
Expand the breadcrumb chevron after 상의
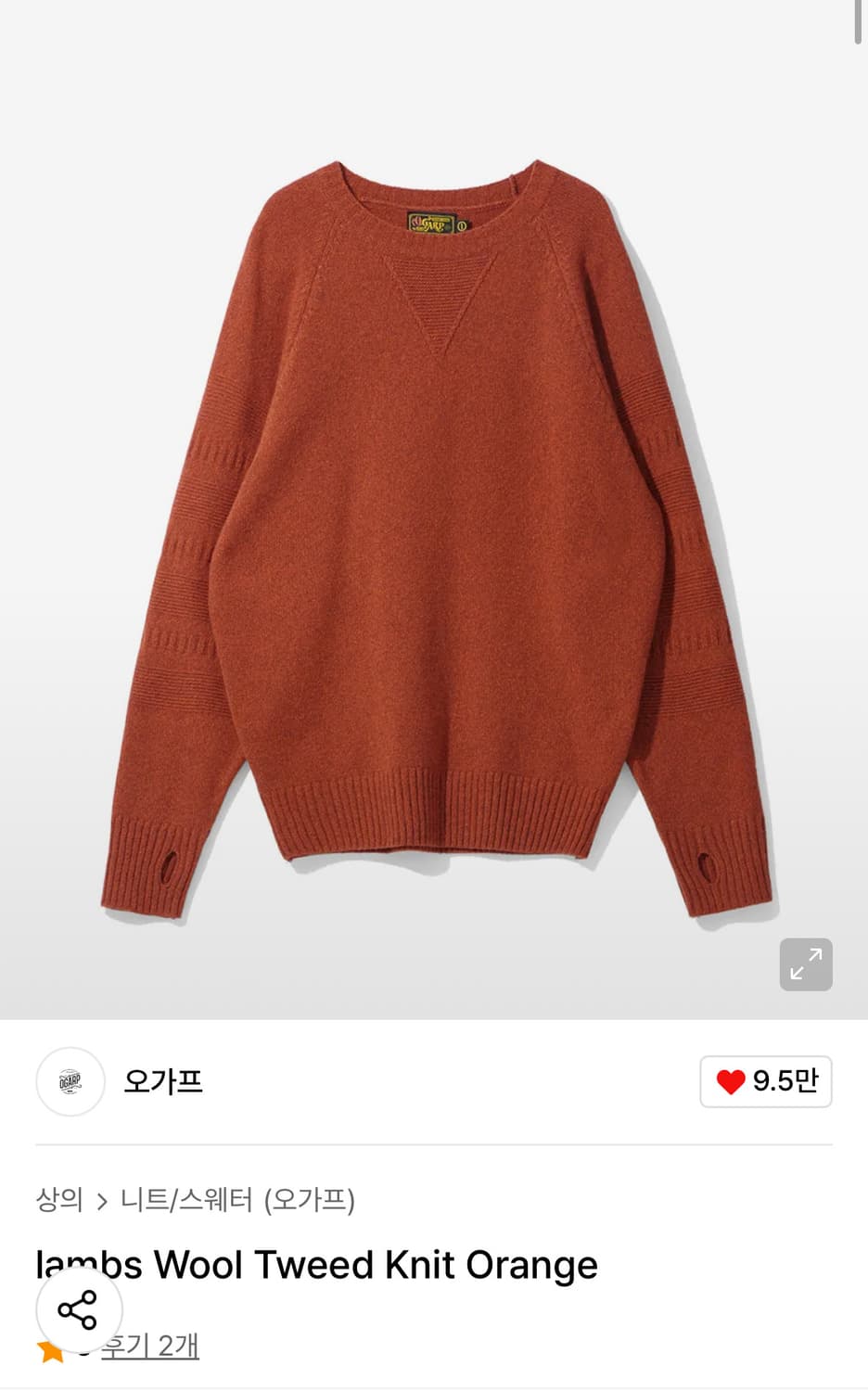click(102, 1202)
